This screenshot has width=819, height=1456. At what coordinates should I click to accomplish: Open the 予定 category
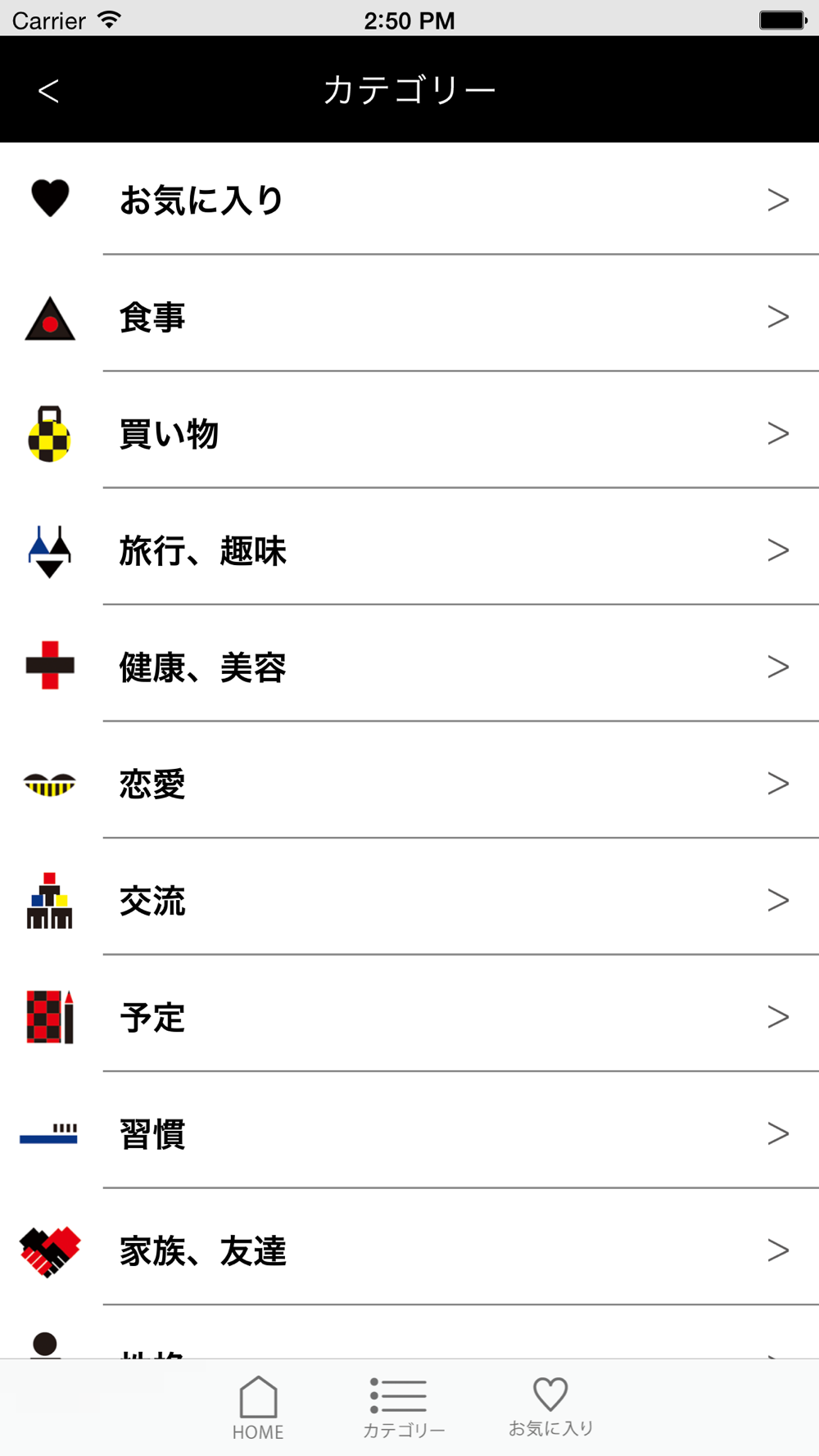(x=409, y=1017)
